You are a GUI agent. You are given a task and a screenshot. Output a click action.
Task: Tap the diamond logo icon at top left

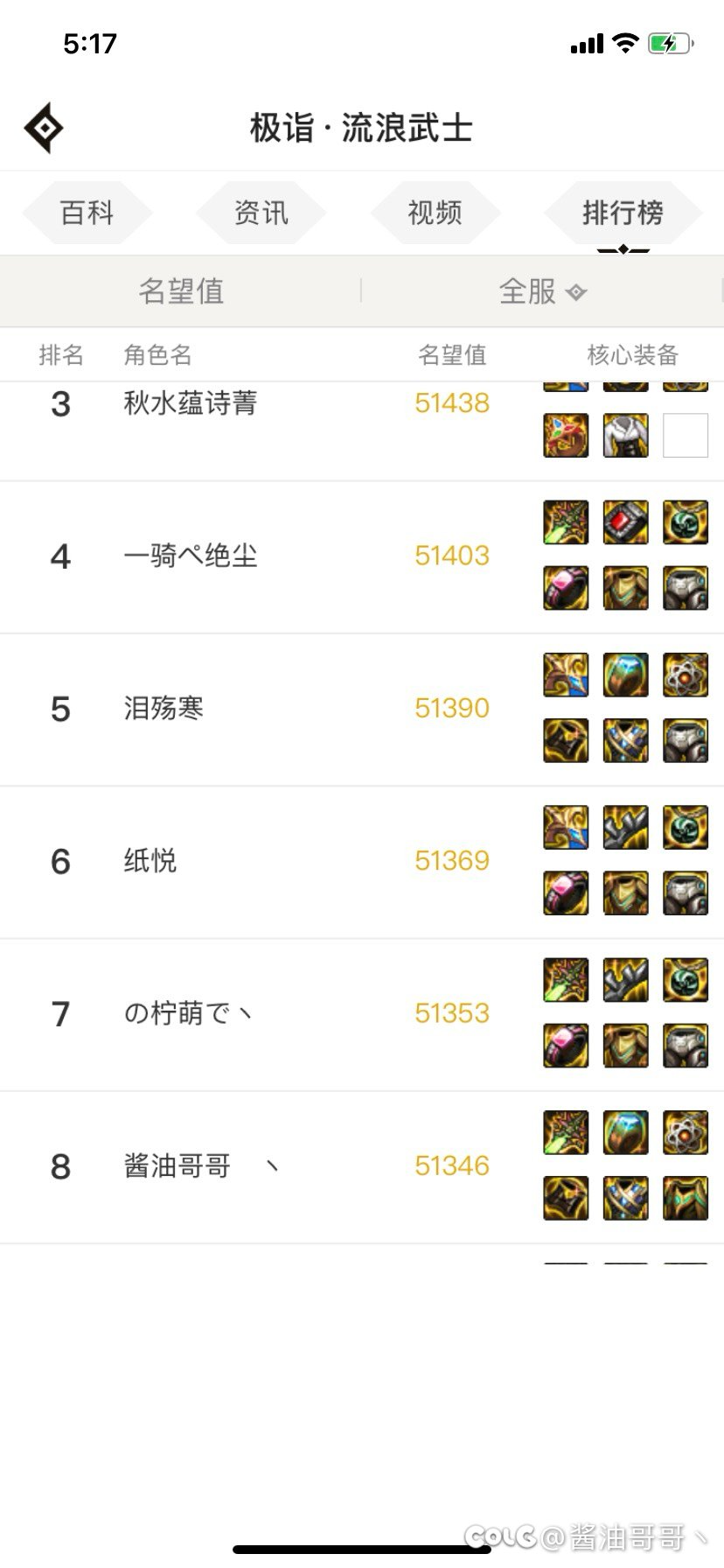click(44, 128)
